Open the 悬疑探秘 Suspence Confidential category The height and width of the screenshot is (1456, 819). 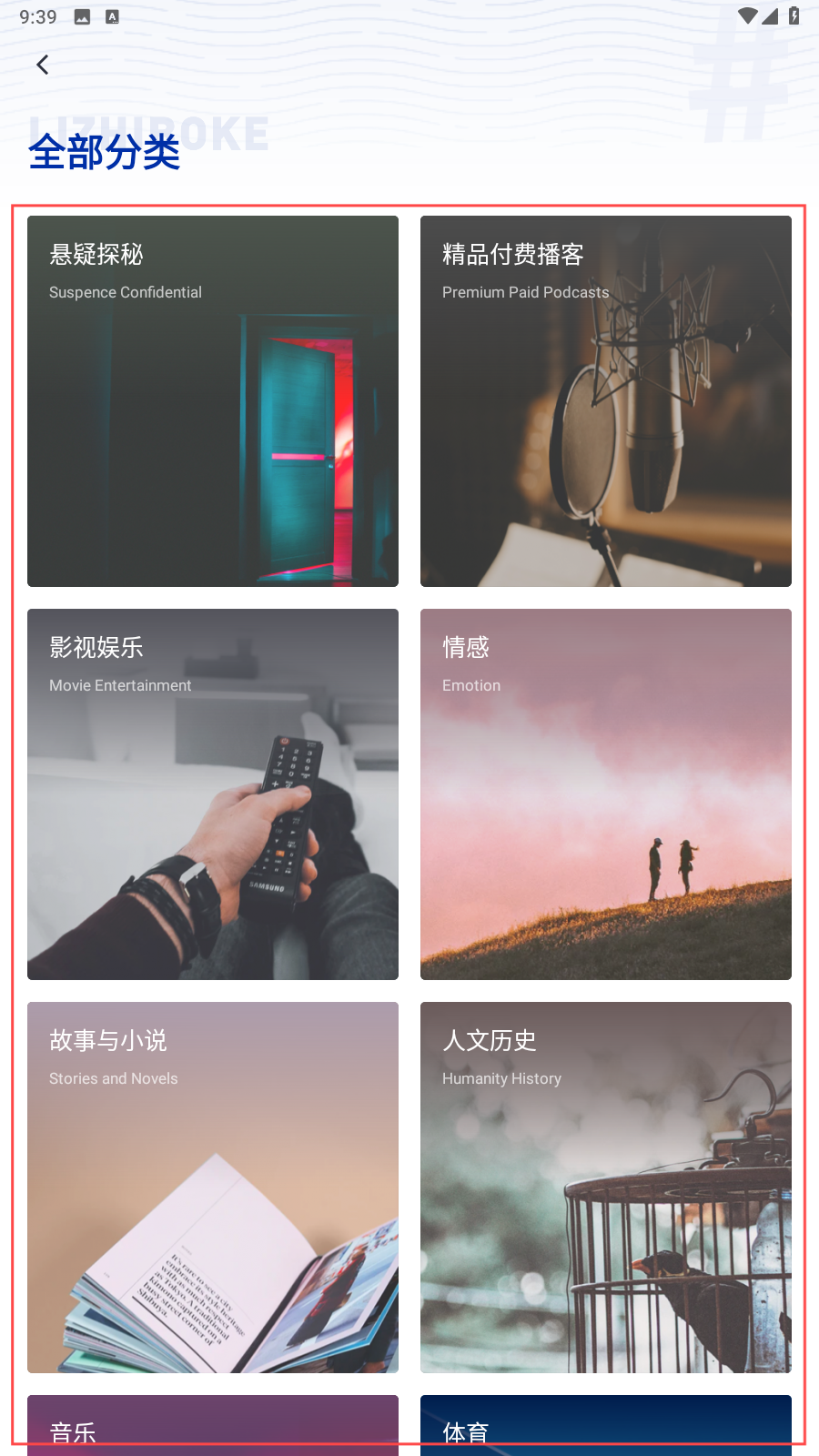point(213,401)
